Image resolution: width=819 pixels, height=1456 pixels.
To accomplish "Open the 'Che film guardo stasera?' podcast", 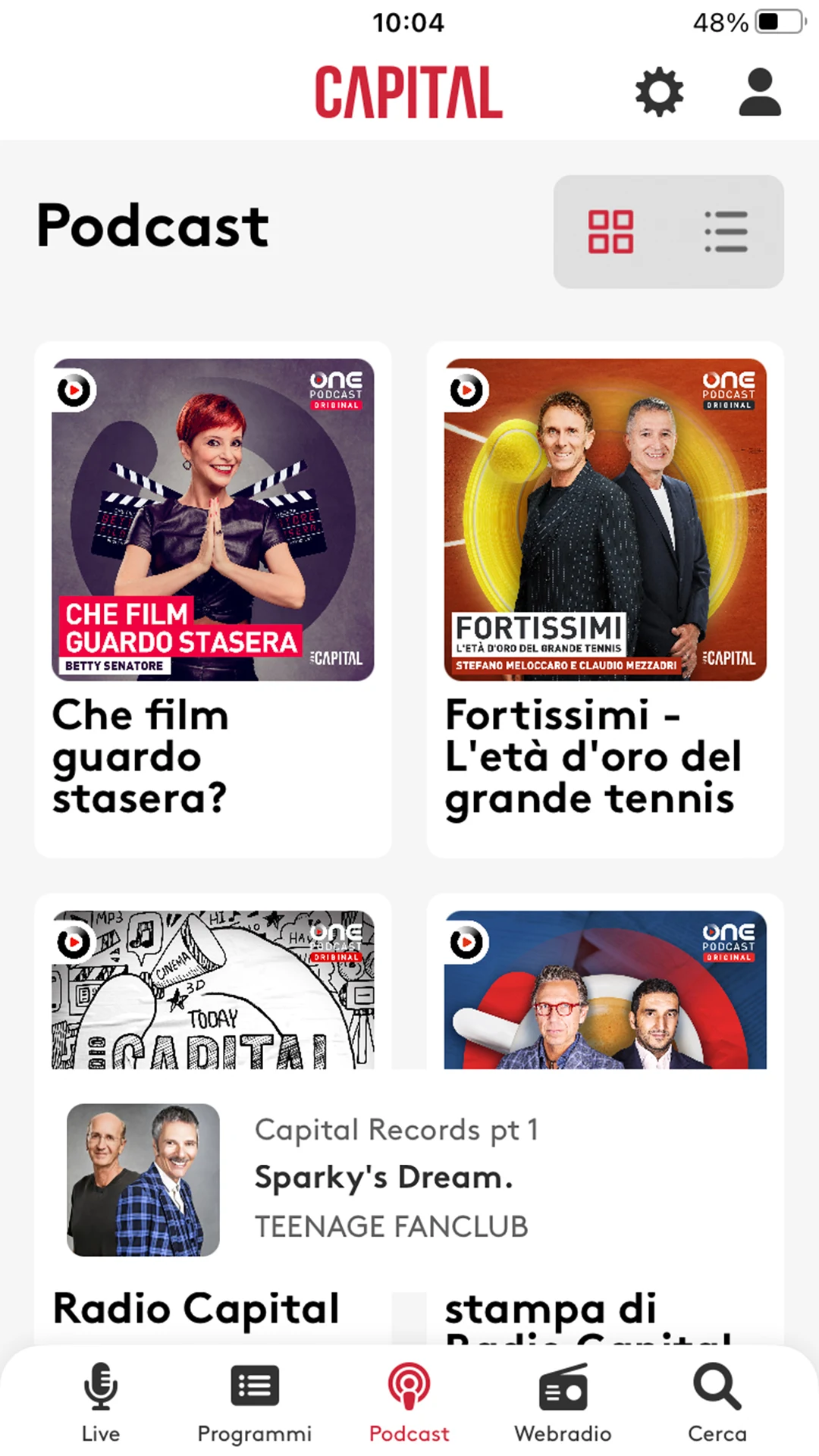I will [213, 598].
